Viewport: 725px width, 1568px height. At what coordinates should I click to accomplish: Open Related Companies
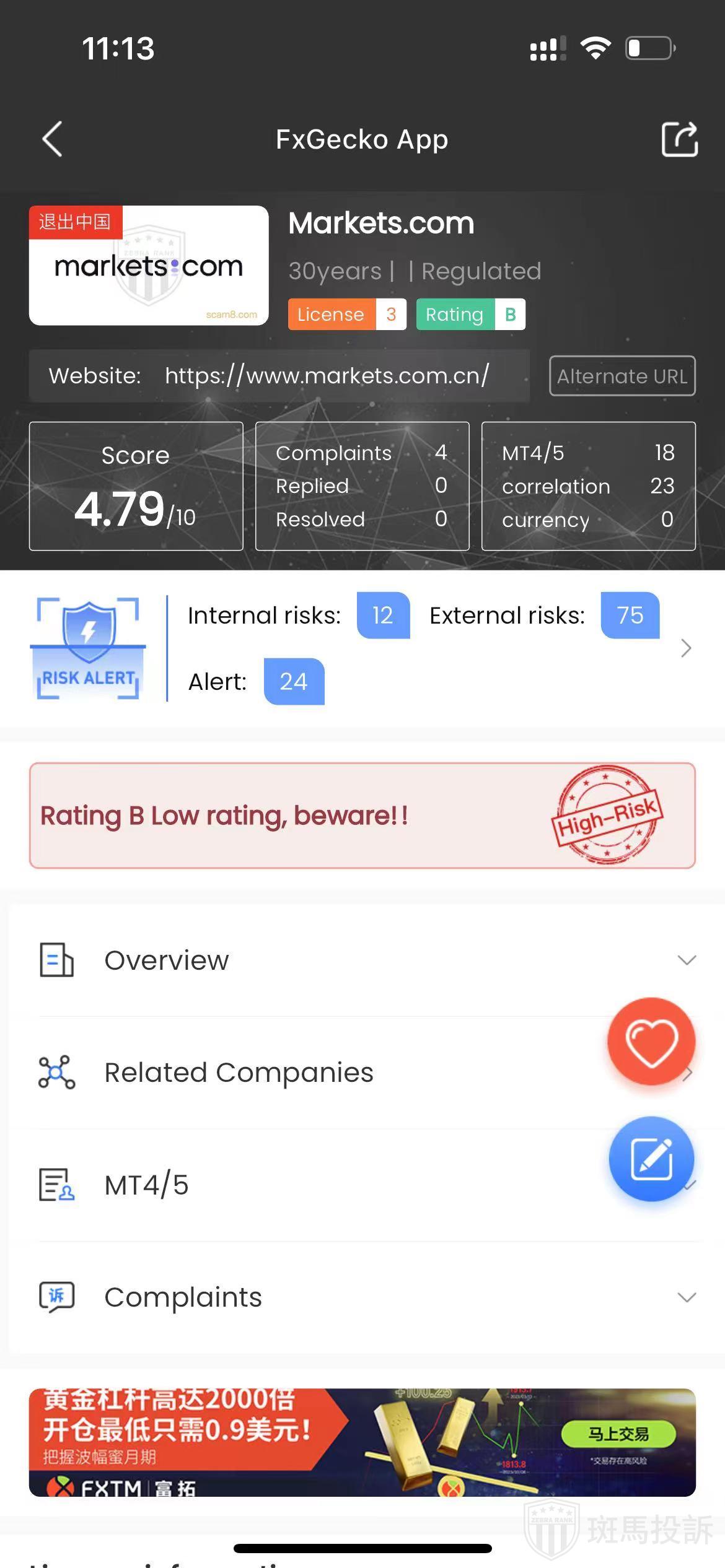tap(239, 1073)
